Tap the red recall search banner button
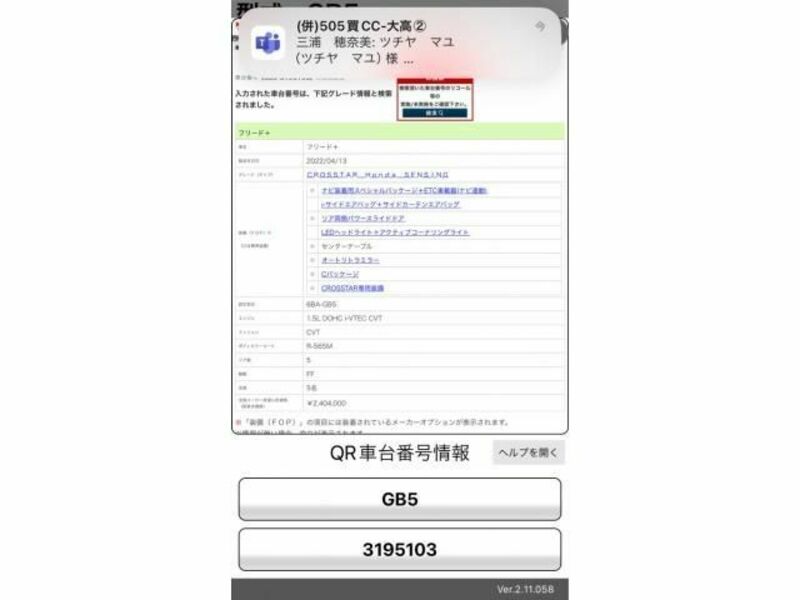The width and height of the screenshot is (800, 600). click(x=435, y=113)
